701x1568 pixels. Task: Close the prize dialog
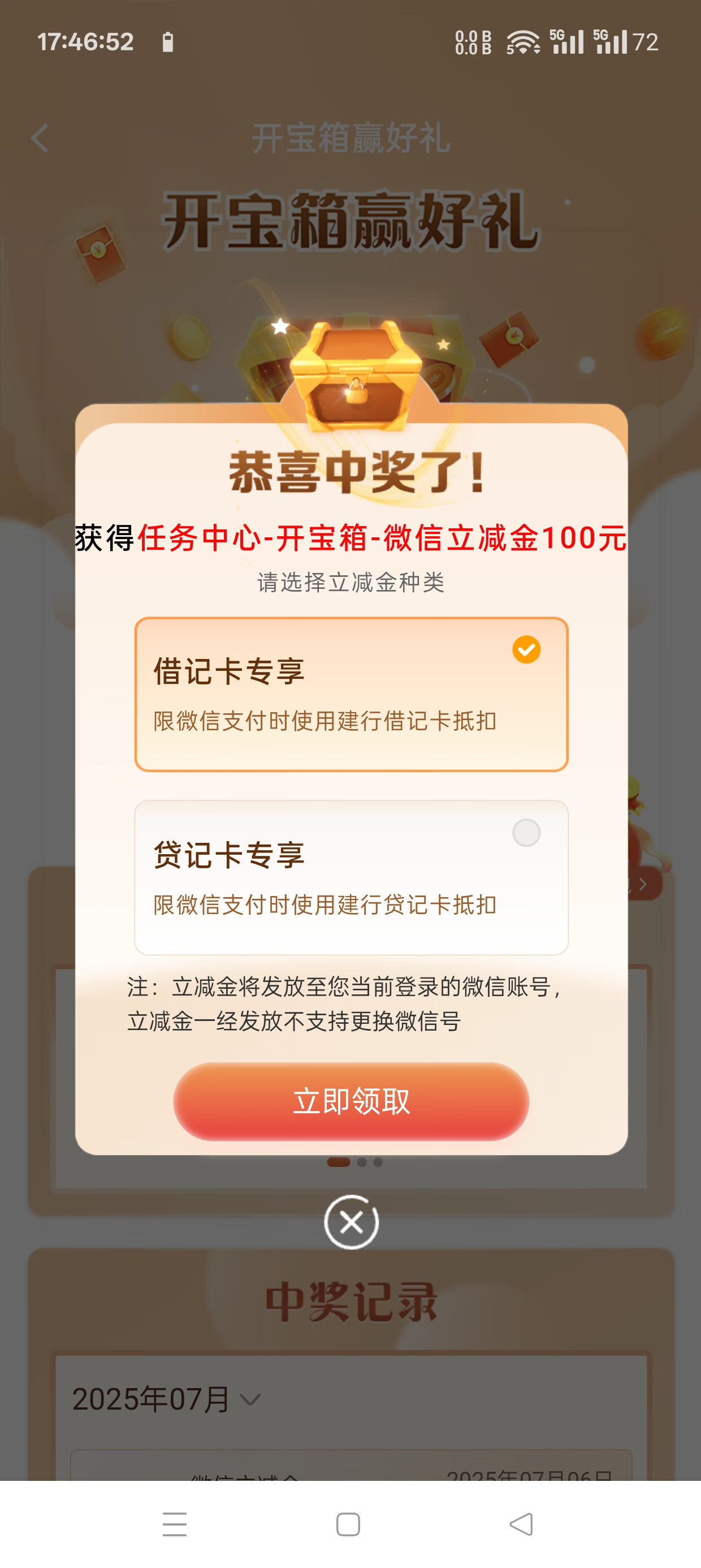[351, 1222]
